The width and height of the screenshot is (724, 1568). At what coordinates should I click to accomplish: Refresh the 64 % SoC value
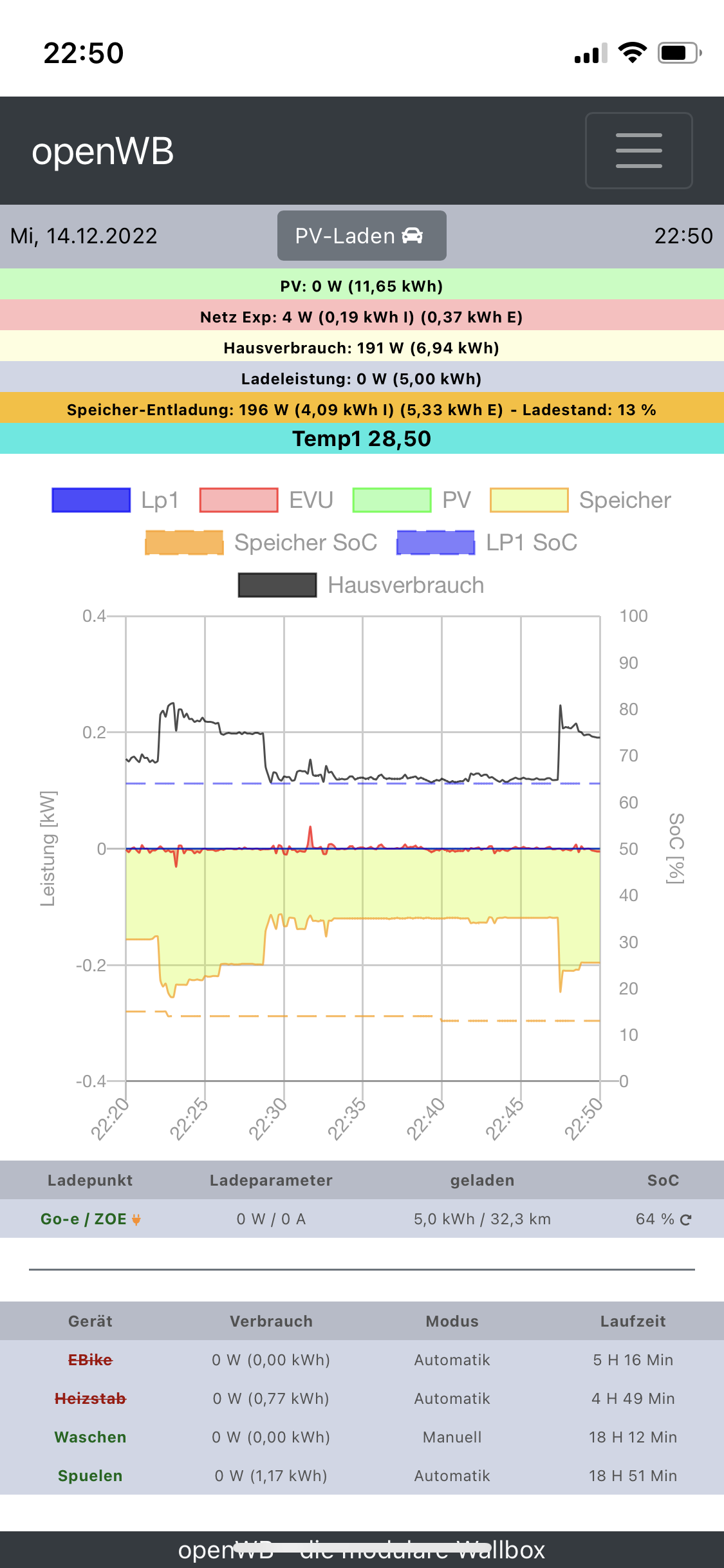click(x=686, y=1219)
